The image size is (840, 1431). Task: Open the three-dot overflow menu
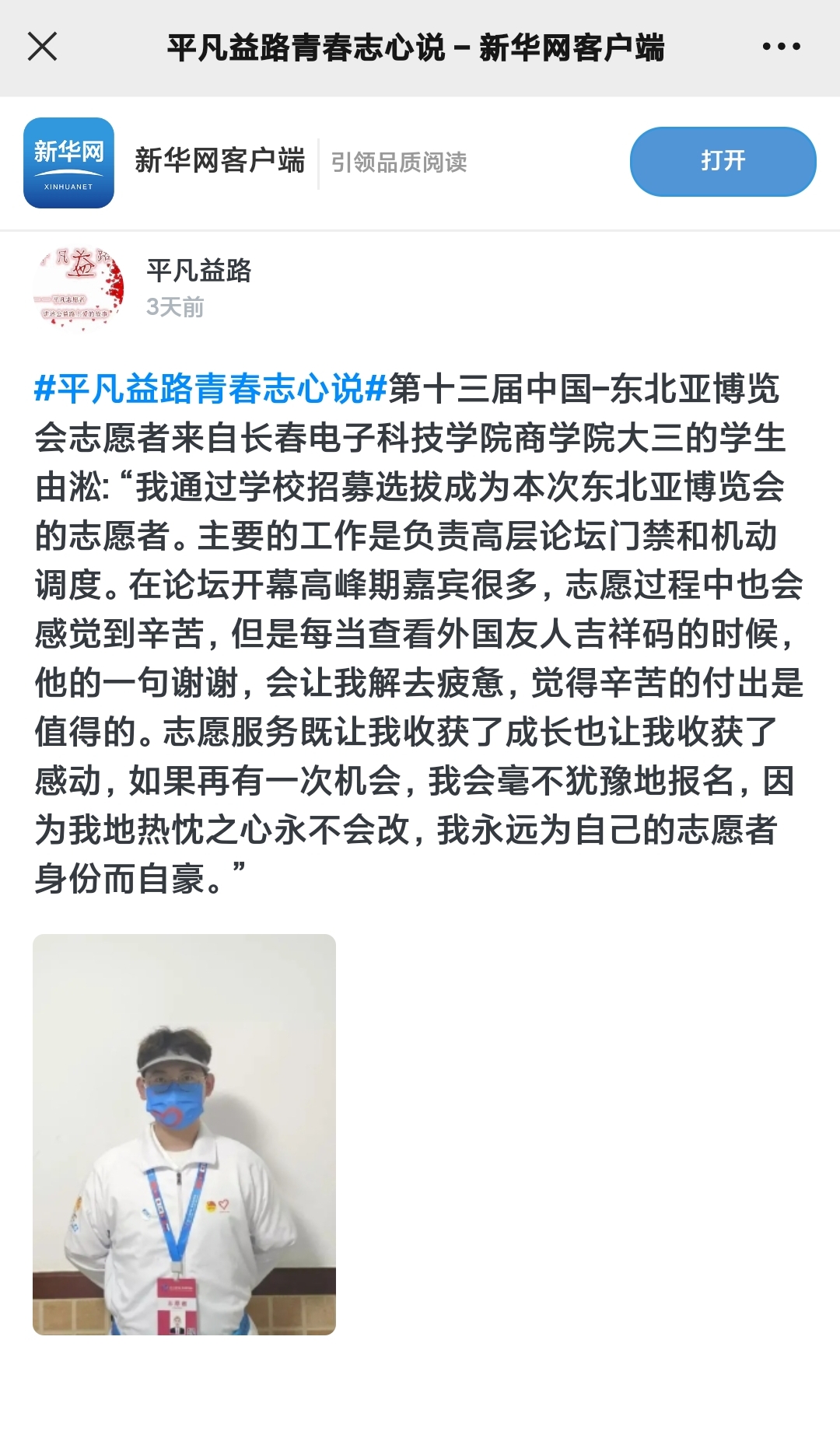(x=781, y=47)
